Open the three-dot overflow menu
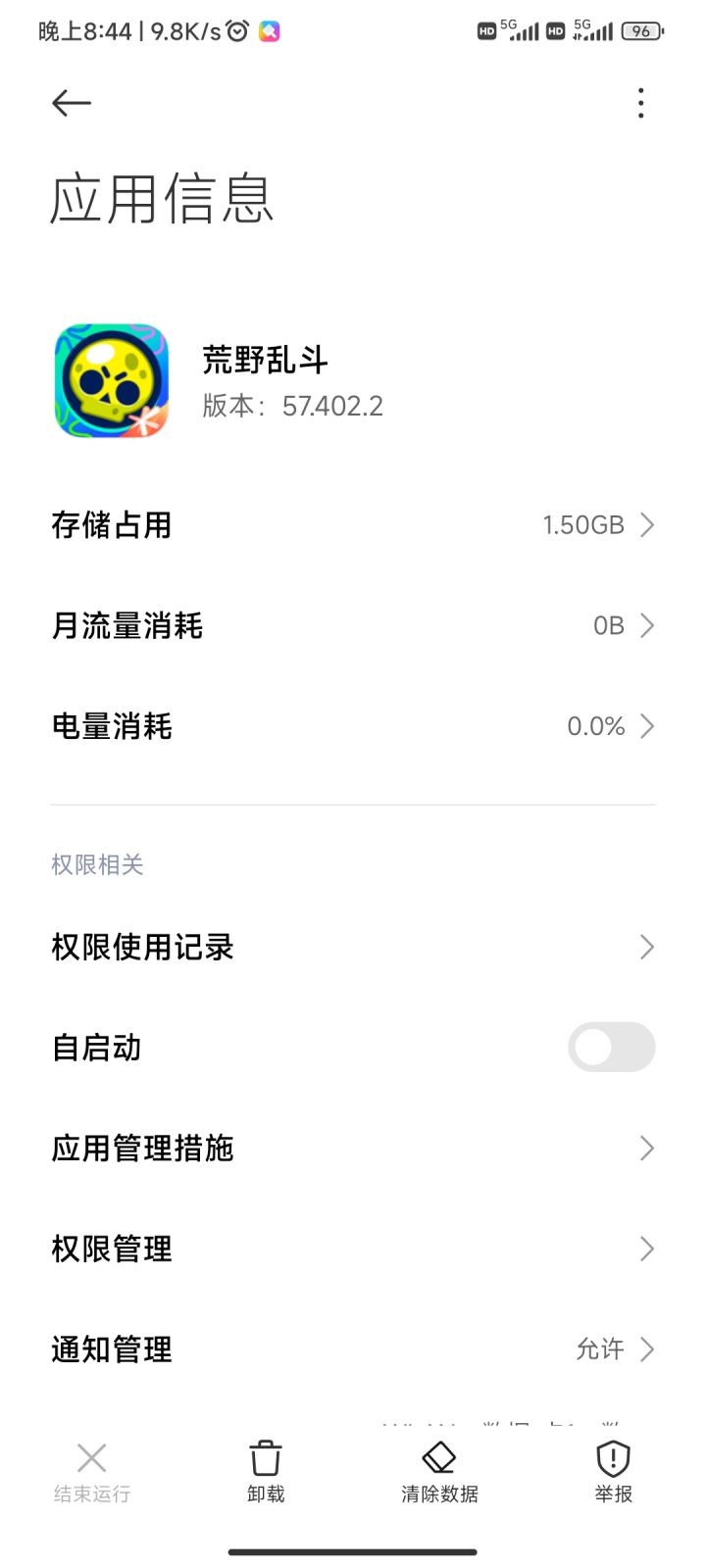Screen dimensions: 706x1568 640,103
